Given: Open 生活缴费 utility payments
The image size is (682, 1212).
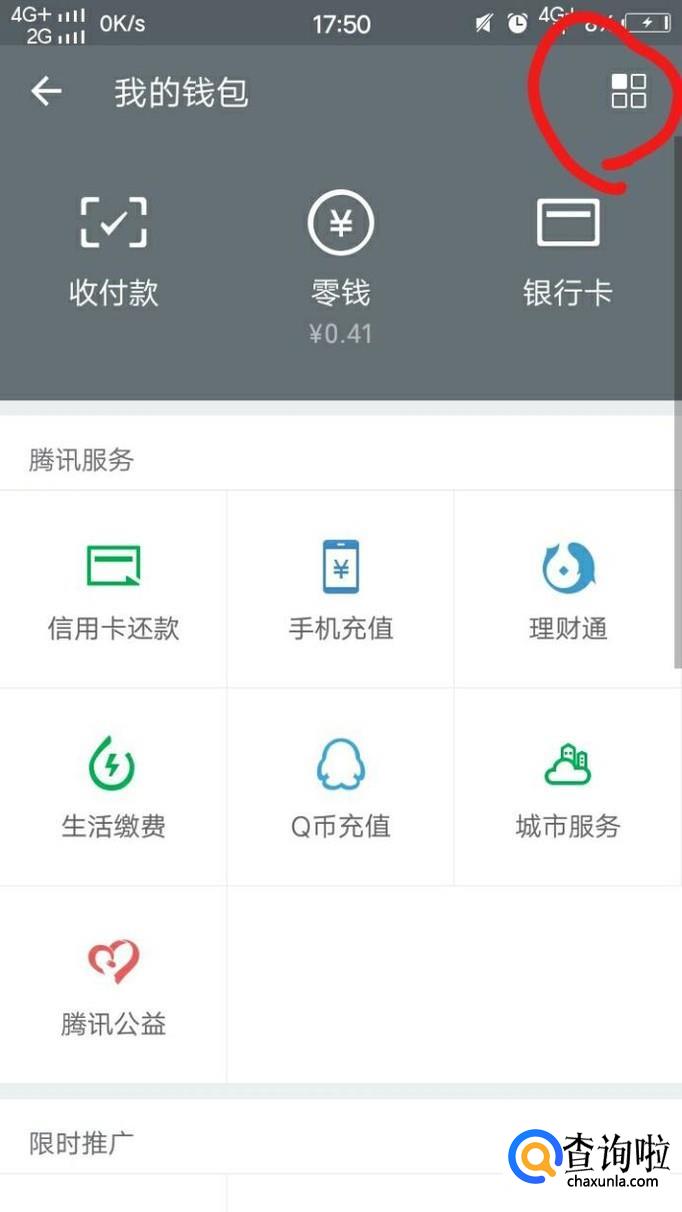Looking at the screenshot, I should tap(113, 787).
